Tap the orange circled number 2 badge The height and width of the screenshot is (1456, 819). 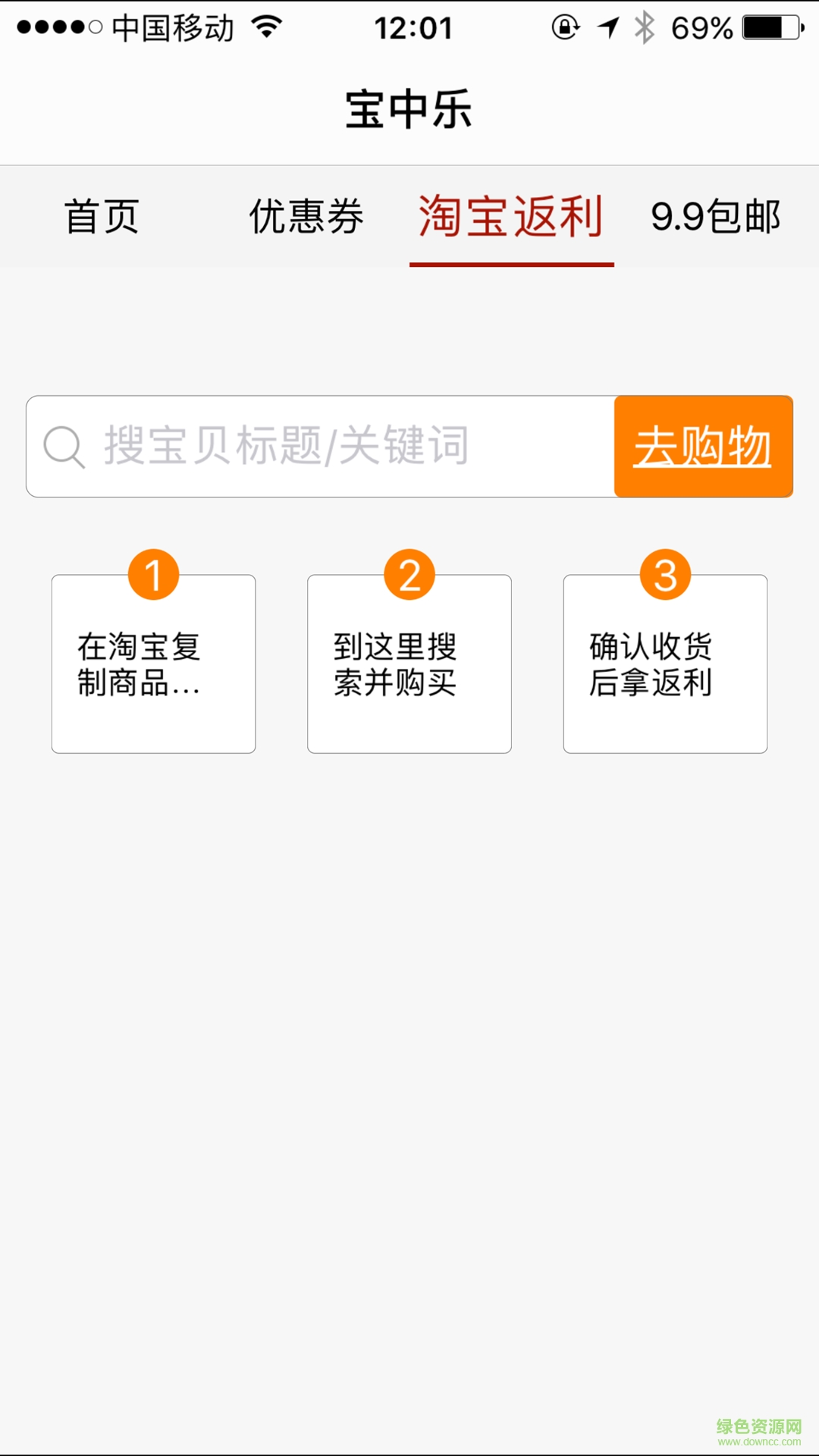tap(409, 575)
